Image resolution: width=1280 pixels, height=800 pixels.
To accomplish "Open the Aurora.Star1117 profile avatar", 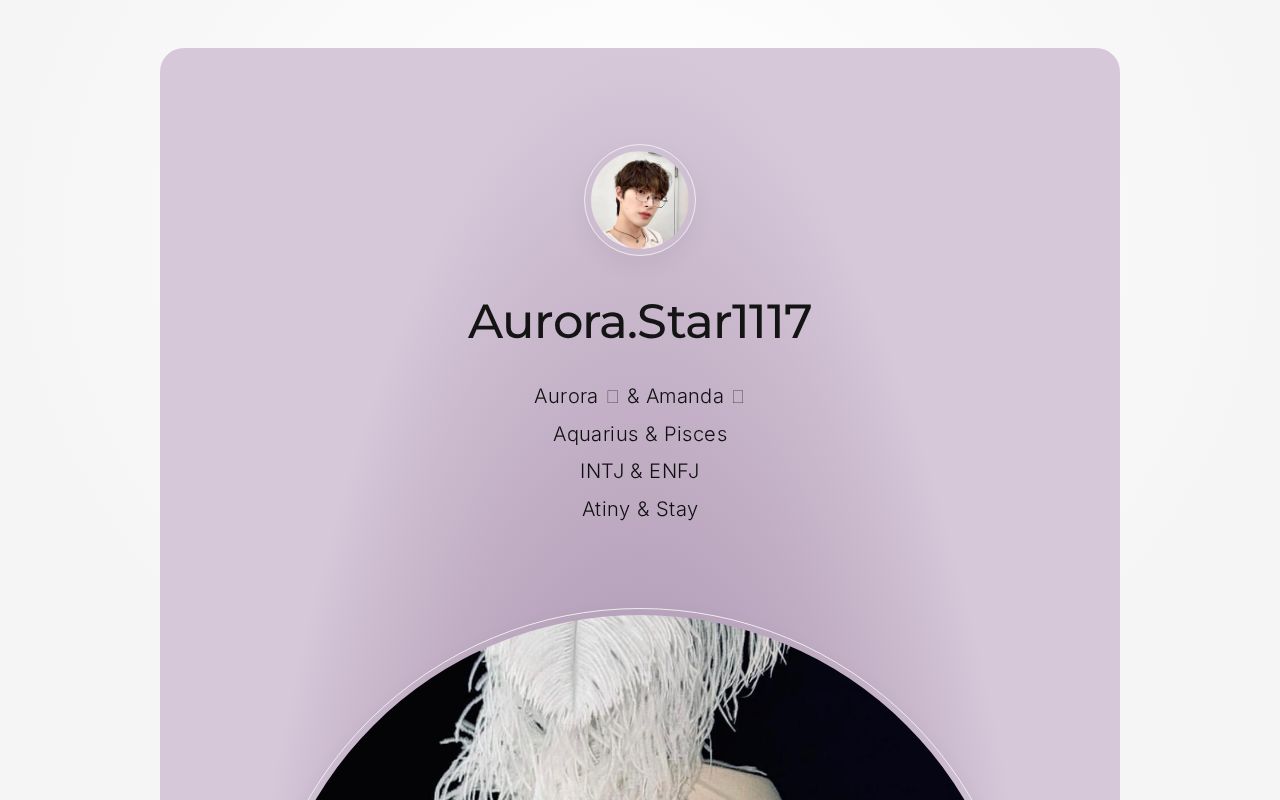I will (x=640, y=200).
